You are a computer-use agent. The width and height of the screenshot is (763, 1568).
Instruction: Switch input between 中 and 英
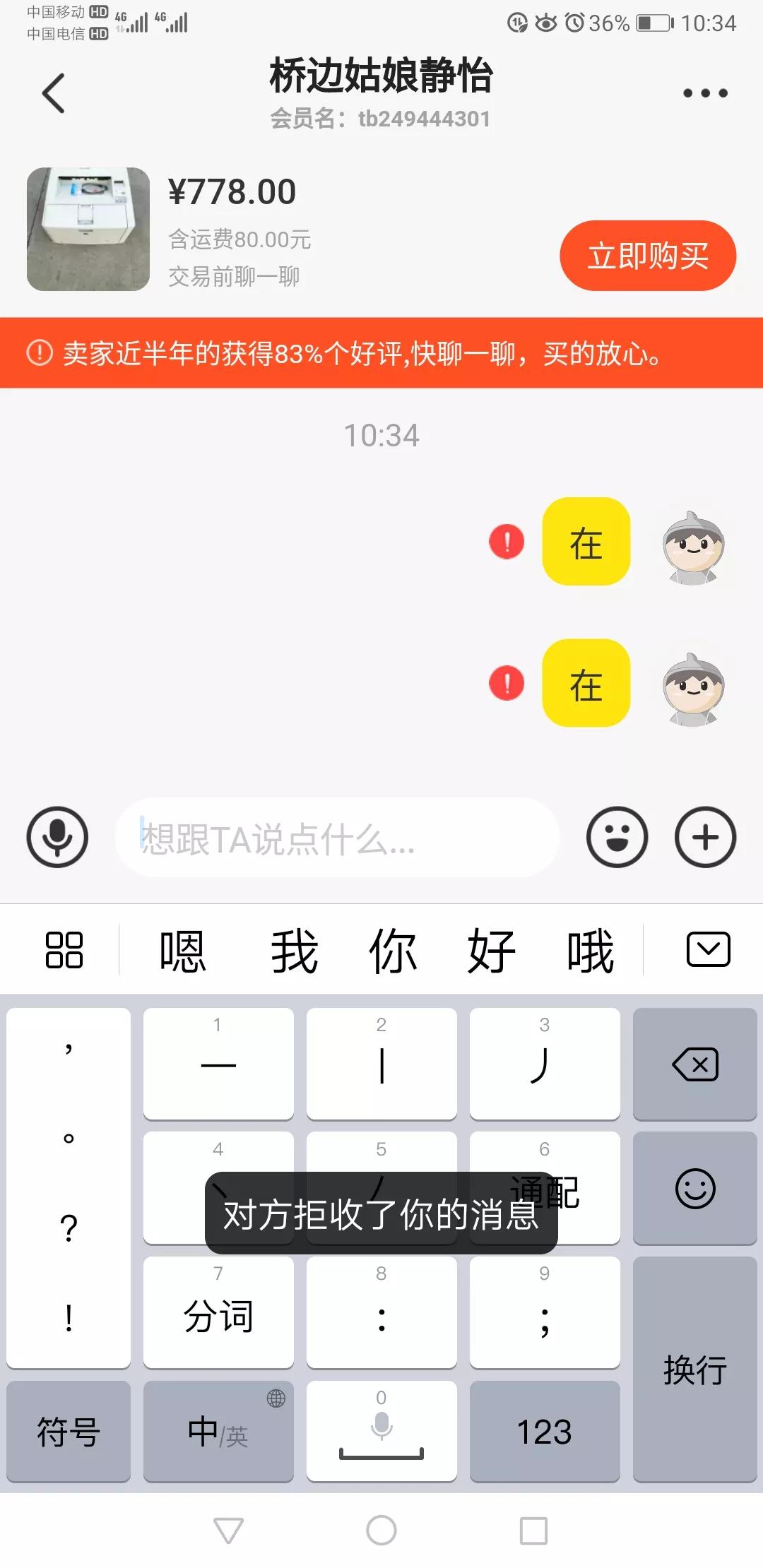[218, 1432]
